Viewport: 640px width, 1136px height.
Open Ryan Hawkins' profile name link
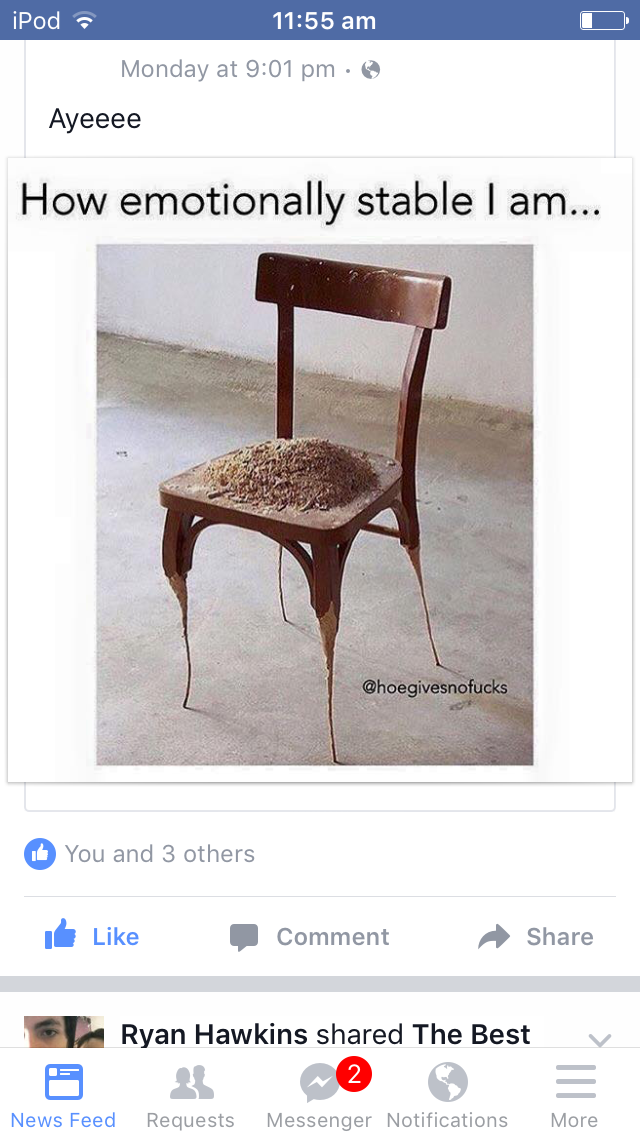point(214,1033)
